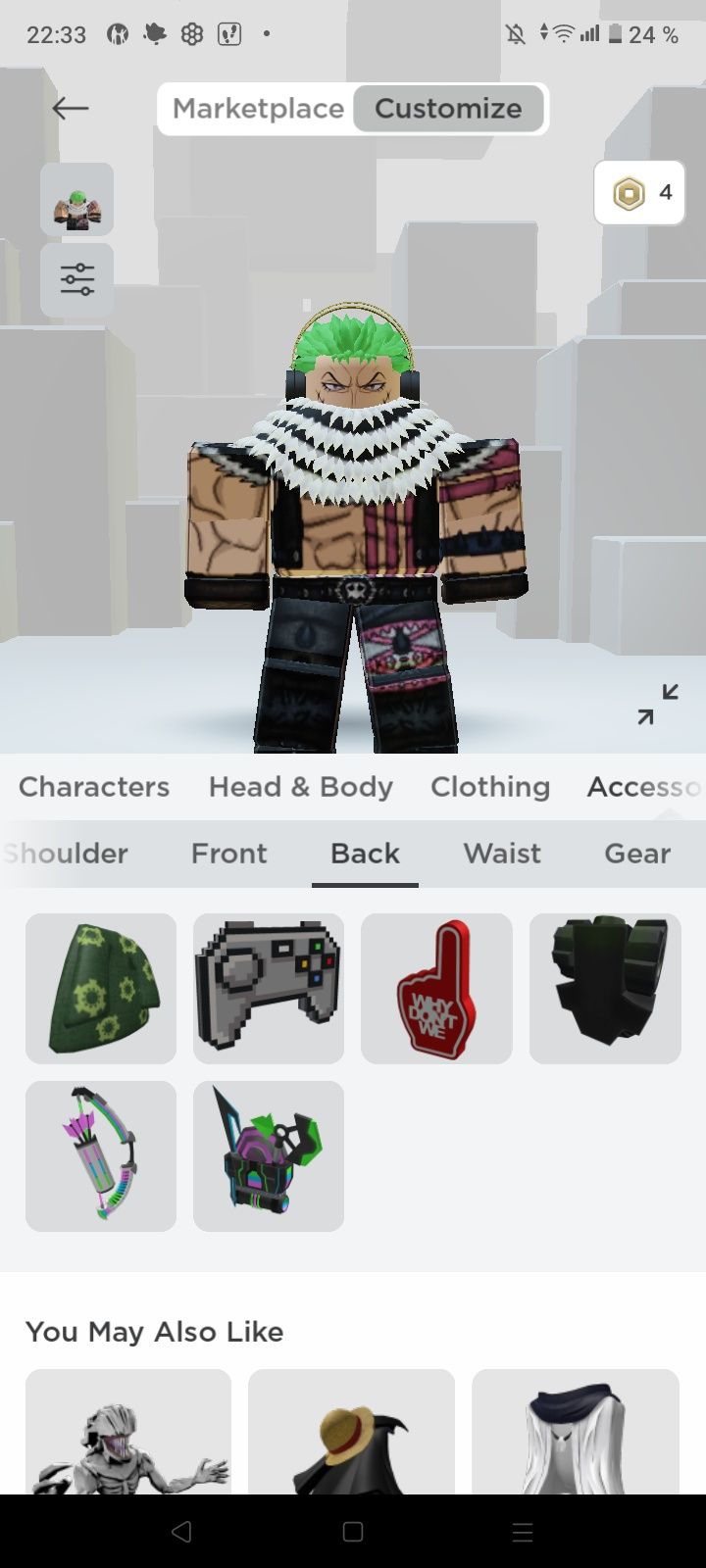The image size is (706, 1568).
Task: Open the Head & Body category
Action: 300,787
